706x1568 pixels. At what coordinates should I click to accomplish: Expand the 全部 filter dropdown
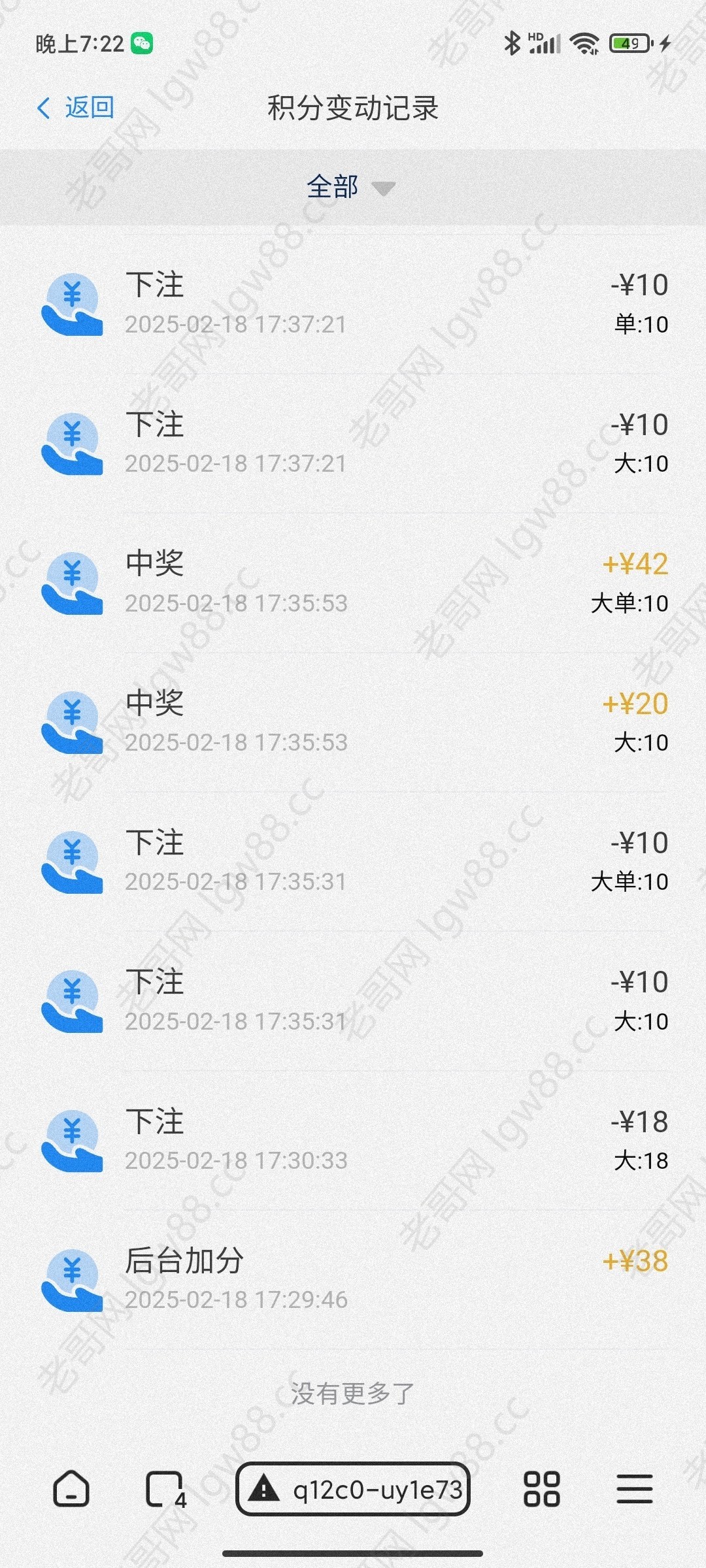pyautogui.click(x=352, y=188)
